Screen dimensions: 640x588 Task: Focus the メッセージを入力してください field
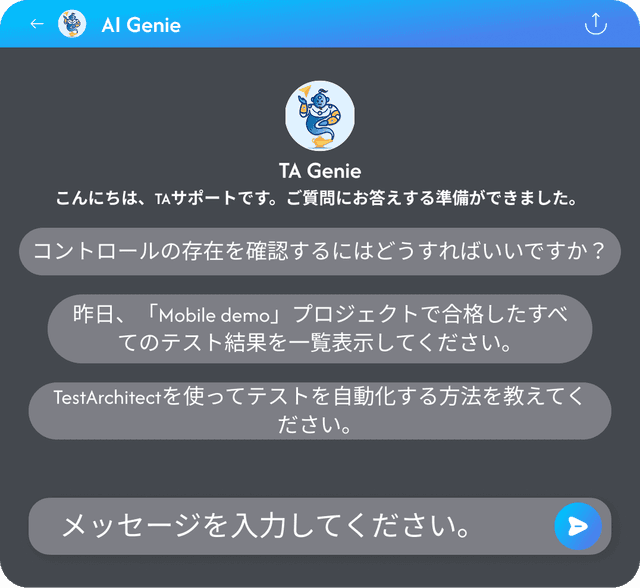click(x=290, y=526)
